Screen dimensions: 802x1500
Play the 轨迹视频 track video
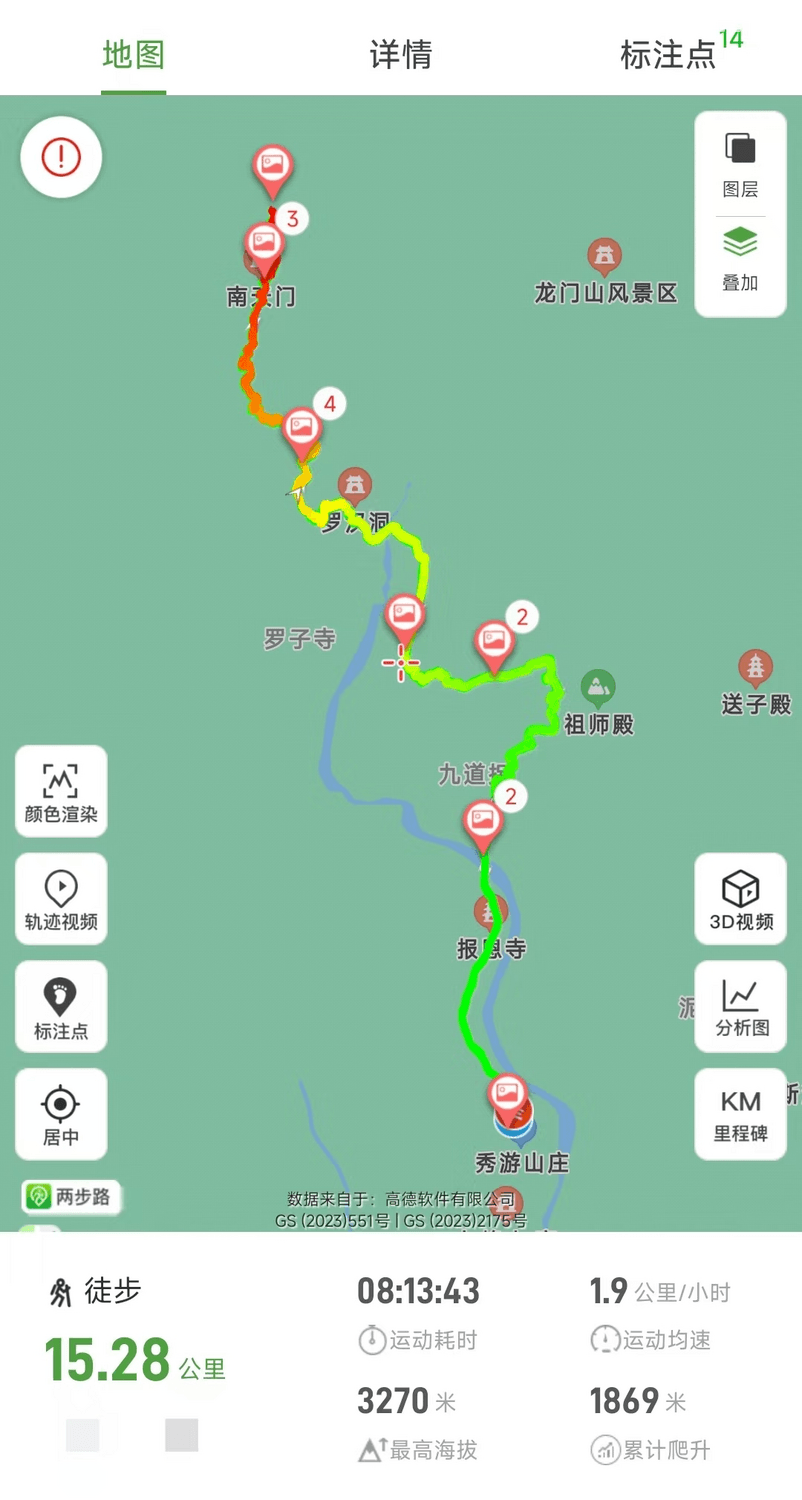coord(61,899)
